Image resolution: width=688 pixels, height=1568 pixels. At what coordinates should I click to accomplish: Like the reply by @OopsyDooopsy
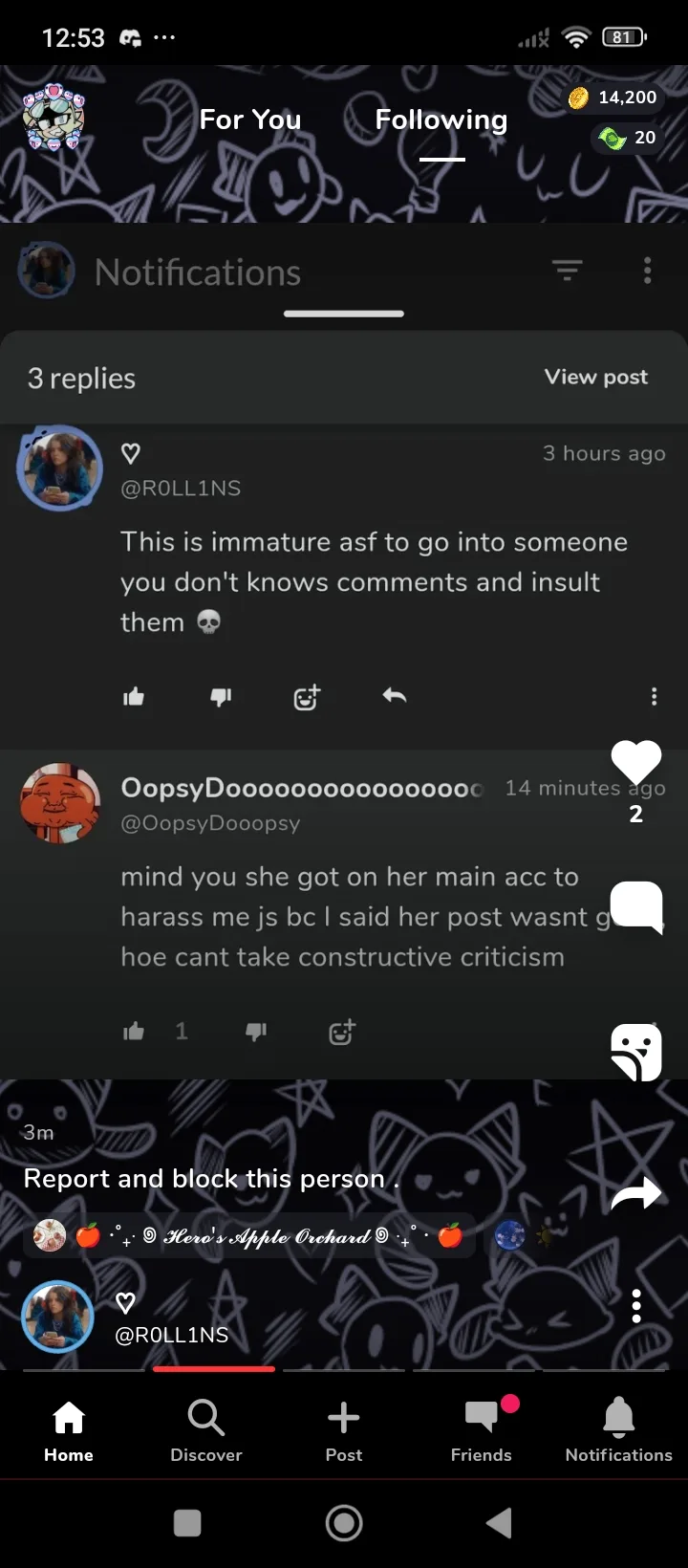[134, 1032]
